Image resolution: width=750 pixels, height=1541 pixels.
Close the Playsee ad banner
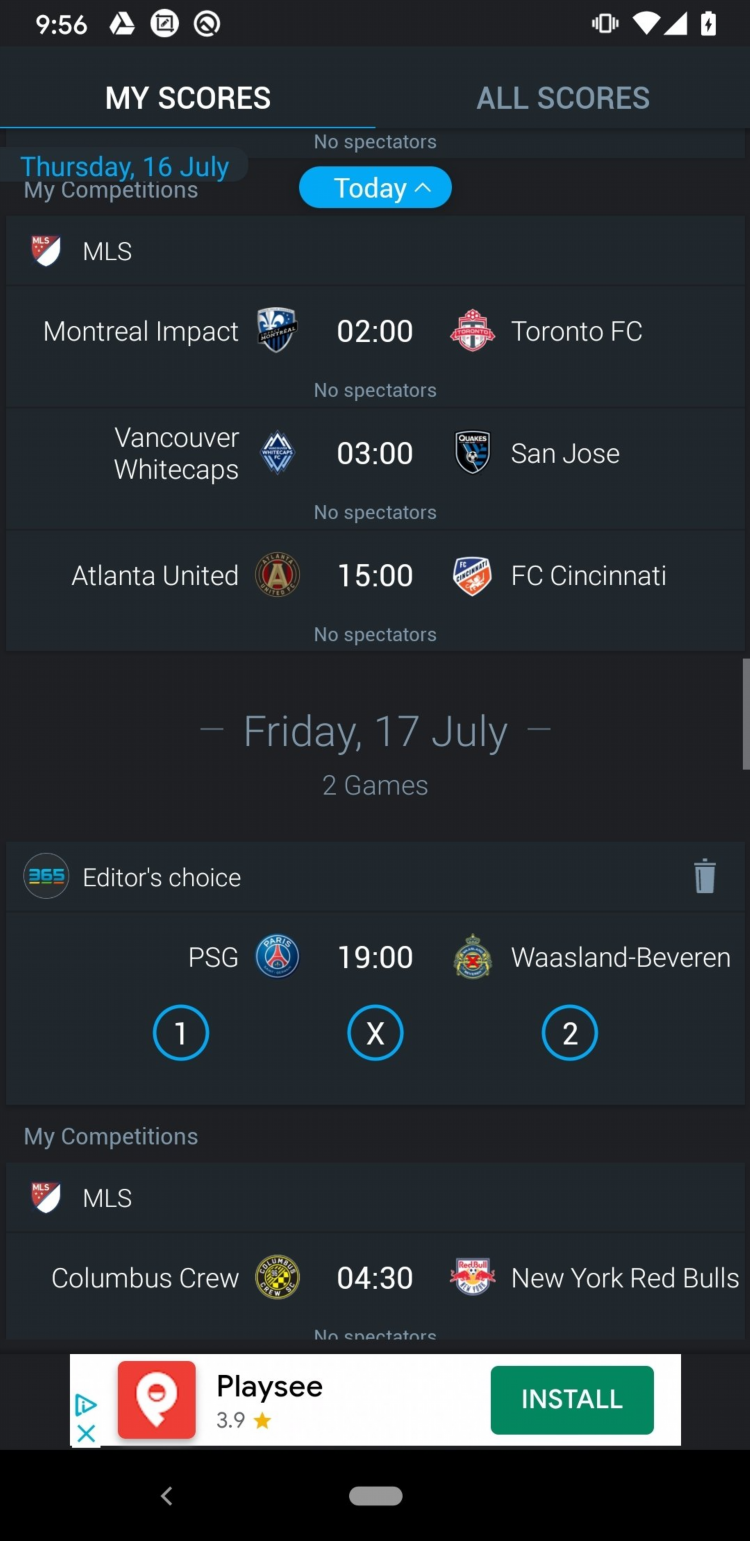pos(86,1433)
